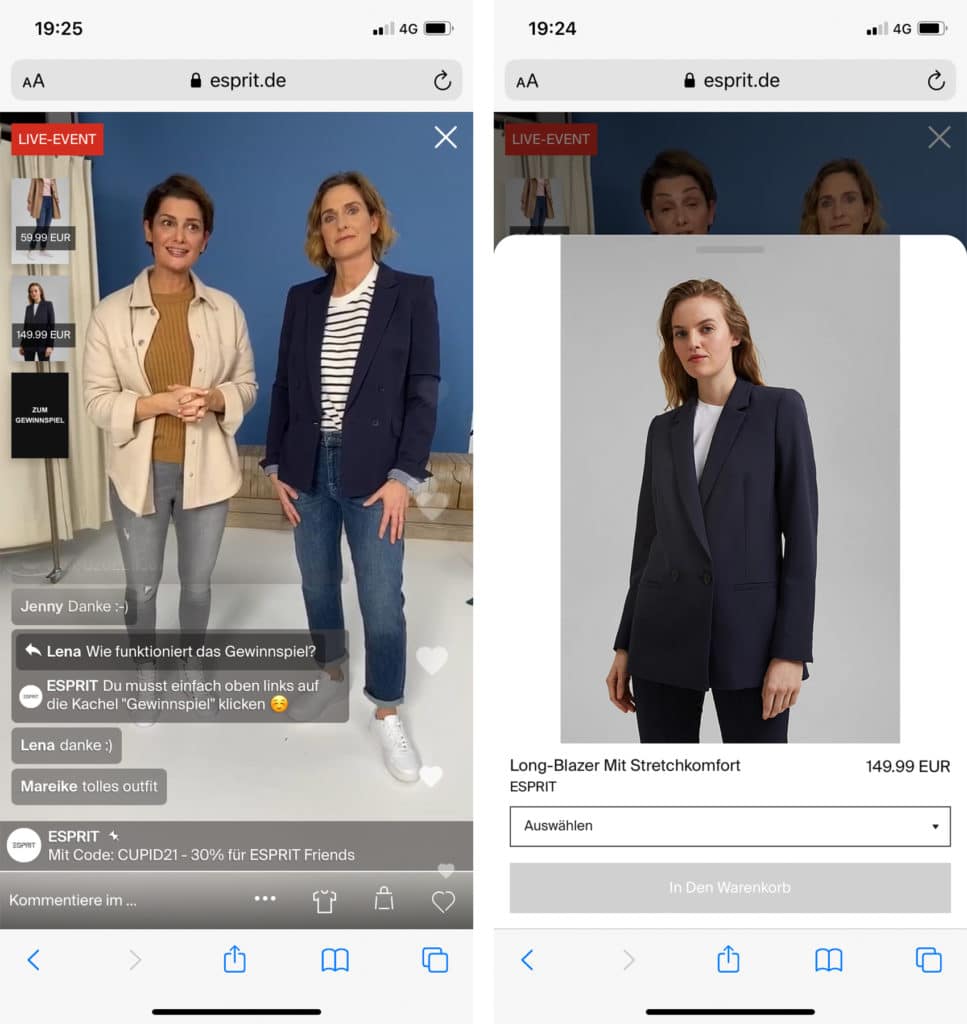Open the 59.99 EUR product tile
The image size is (967, 1024).
coord(40,220)
